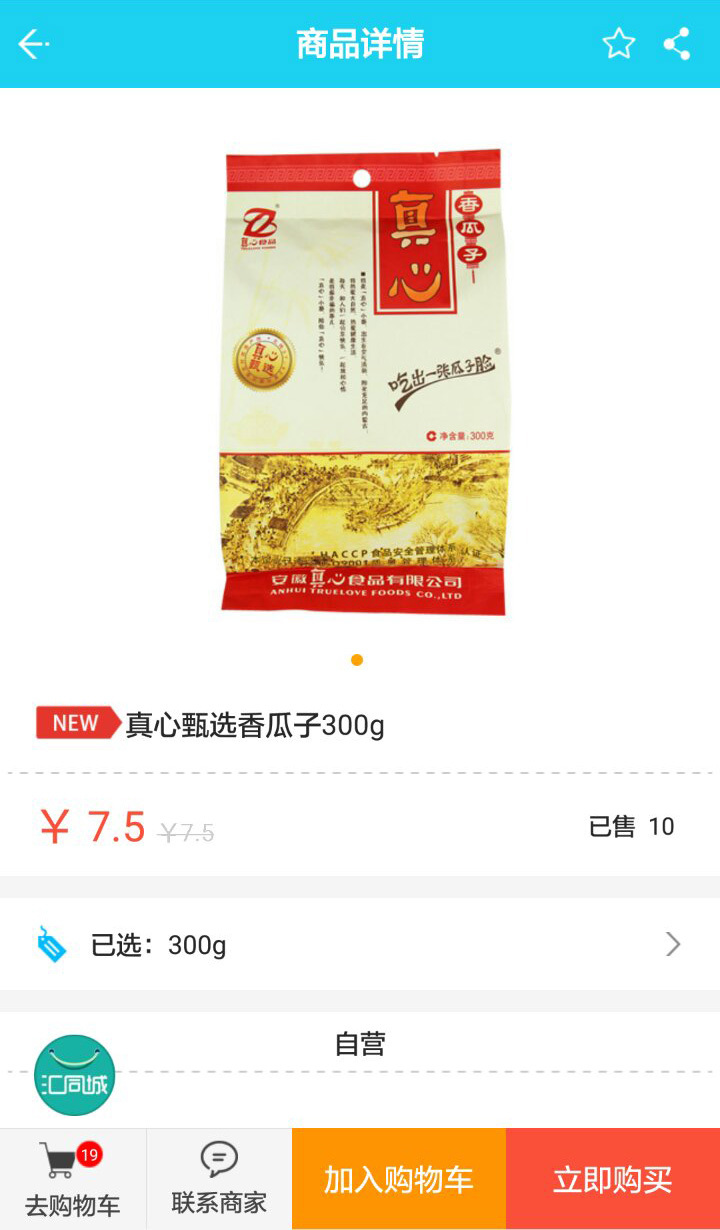Share this product page

click(x=677, y=44)
